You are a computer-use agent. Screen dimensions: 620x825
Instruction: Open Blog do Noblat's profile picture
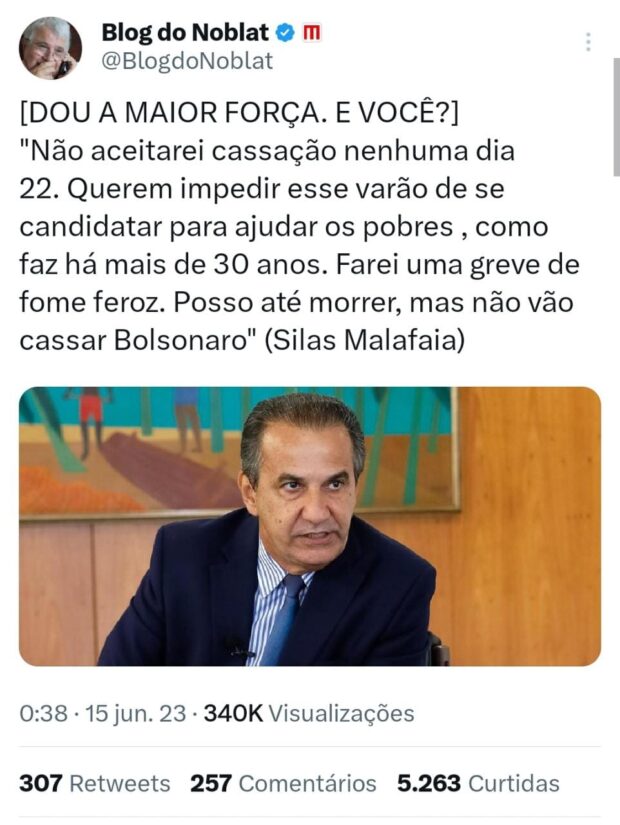(x=50, y=47)
